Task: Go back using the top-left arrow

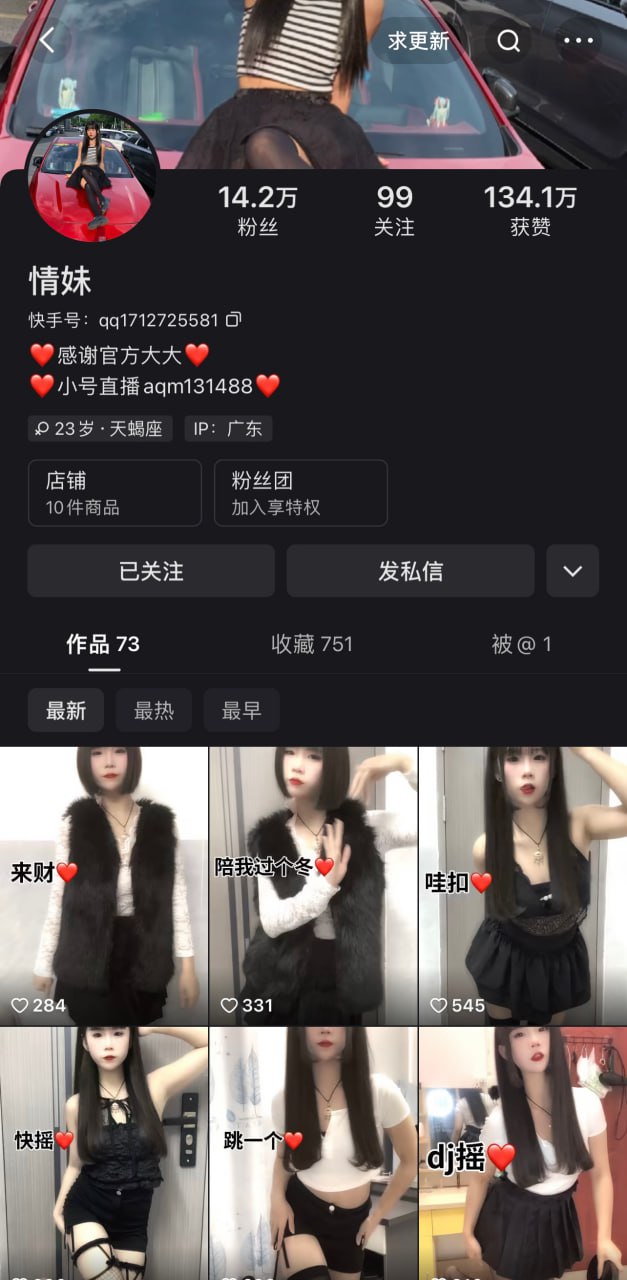Action: 47,41
